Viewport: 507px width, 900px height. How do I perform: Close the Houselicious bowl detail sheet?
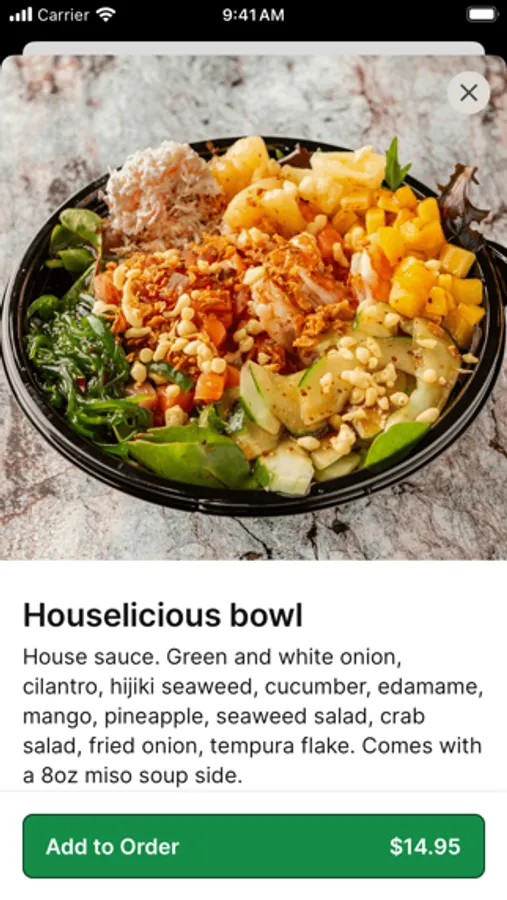click(469, 92)
